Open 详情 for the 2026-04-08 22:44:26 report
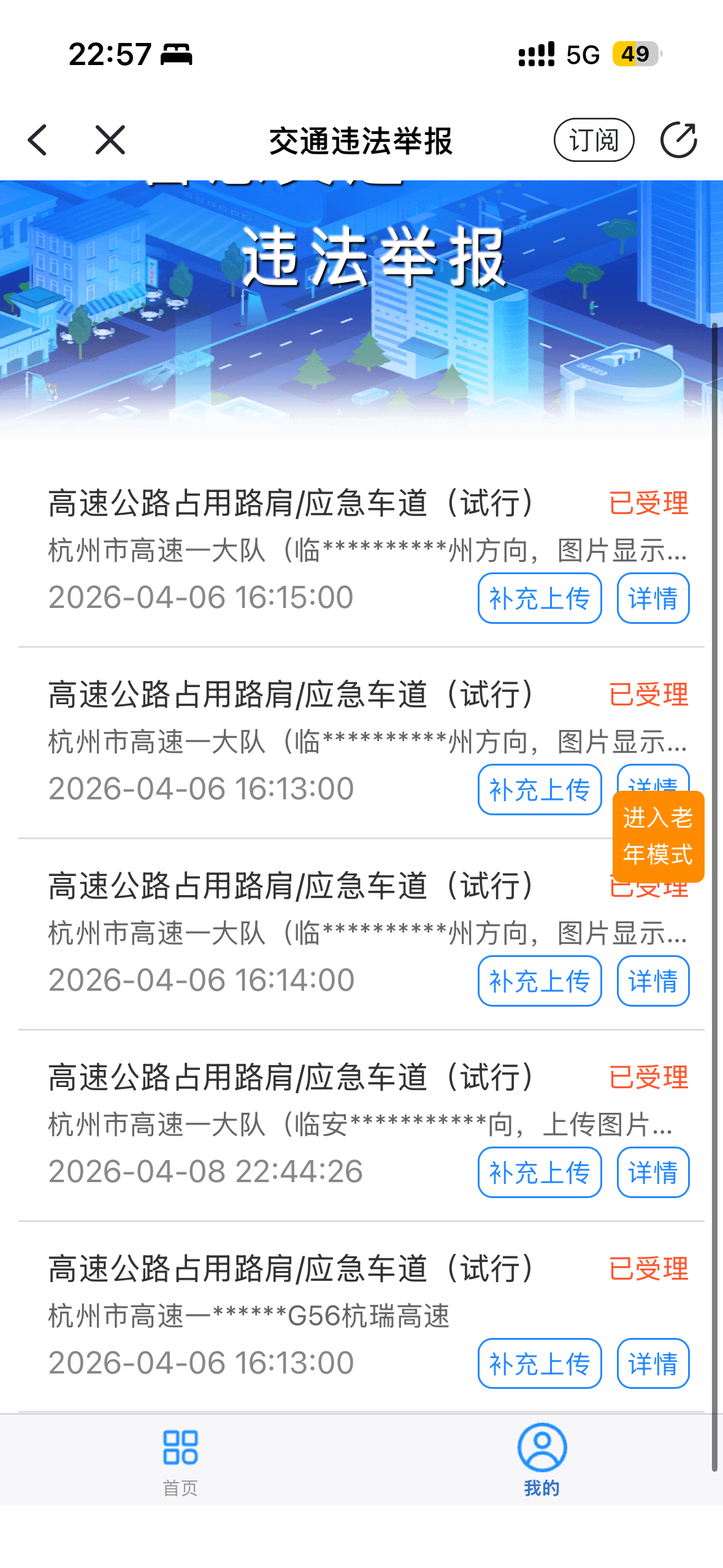 click(x=653, y=1172)
